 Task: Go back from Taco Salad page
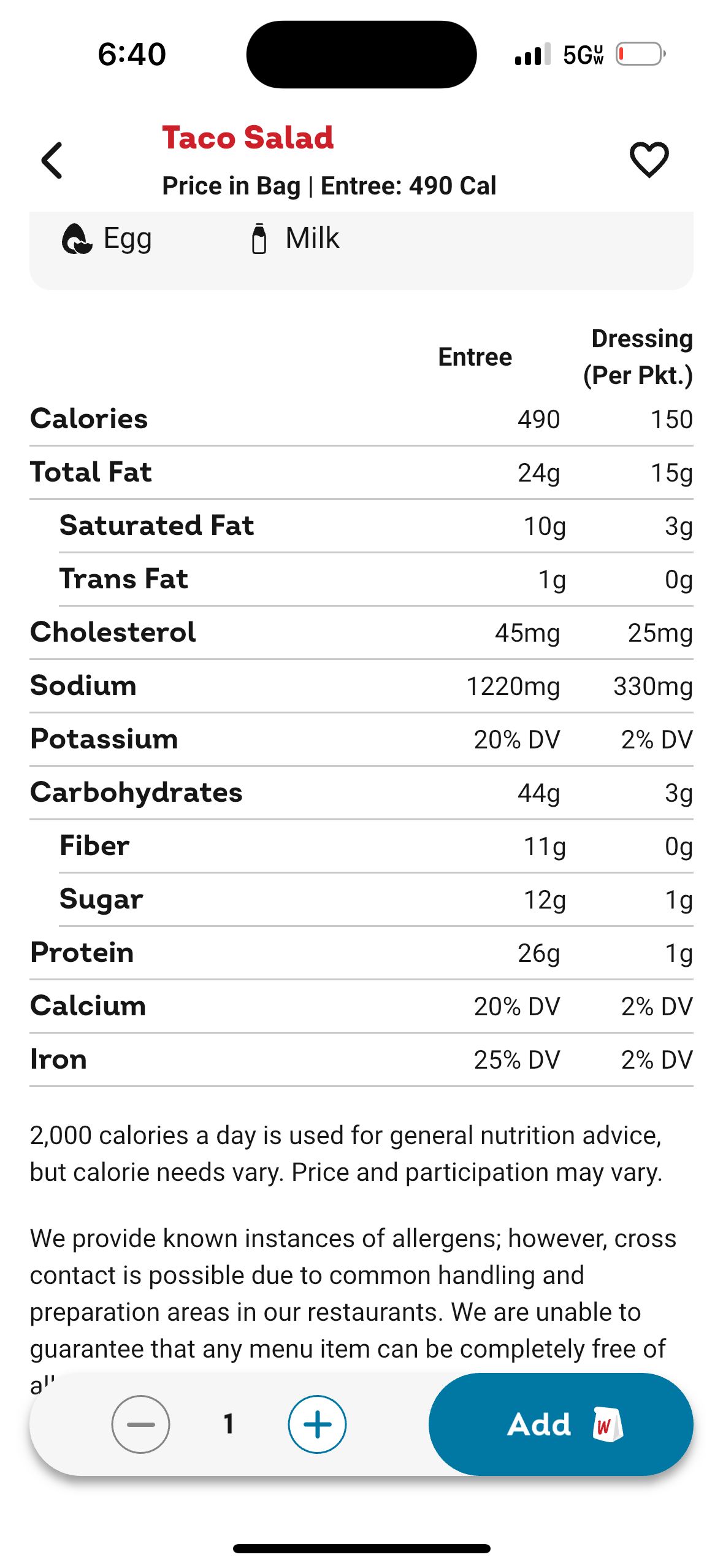(52, 161)
